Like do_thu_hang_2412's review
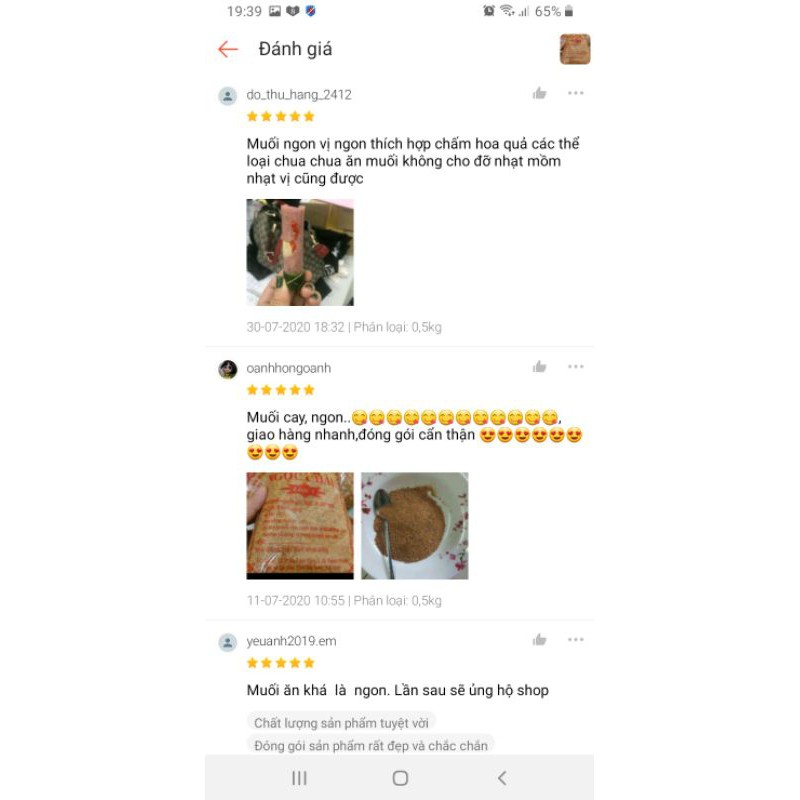Screen dimensions: 800x800 pyautogui.click(x=539, y=93)
